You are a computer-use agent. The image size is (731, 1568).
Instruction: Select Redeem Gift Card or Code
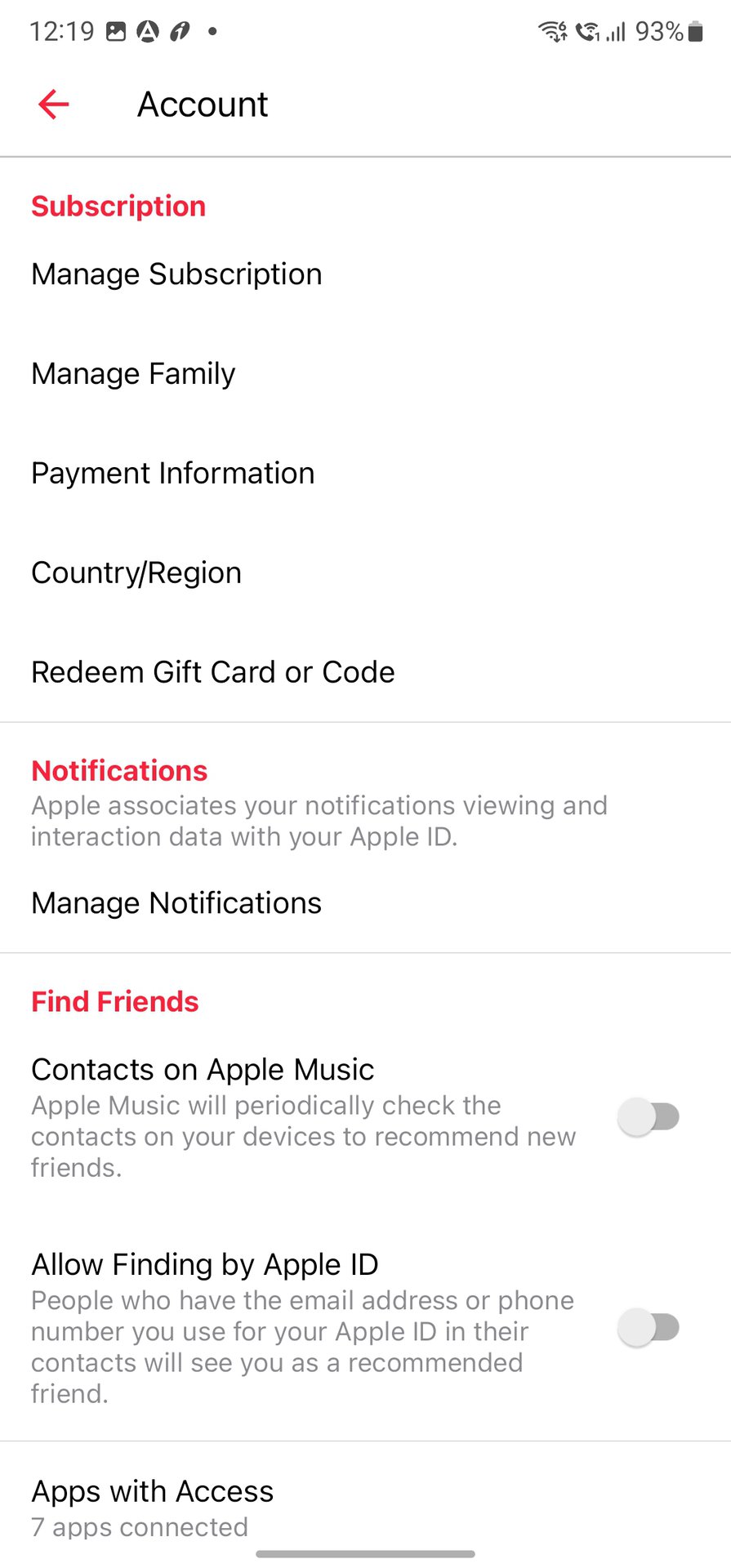(x=212, y=672)
